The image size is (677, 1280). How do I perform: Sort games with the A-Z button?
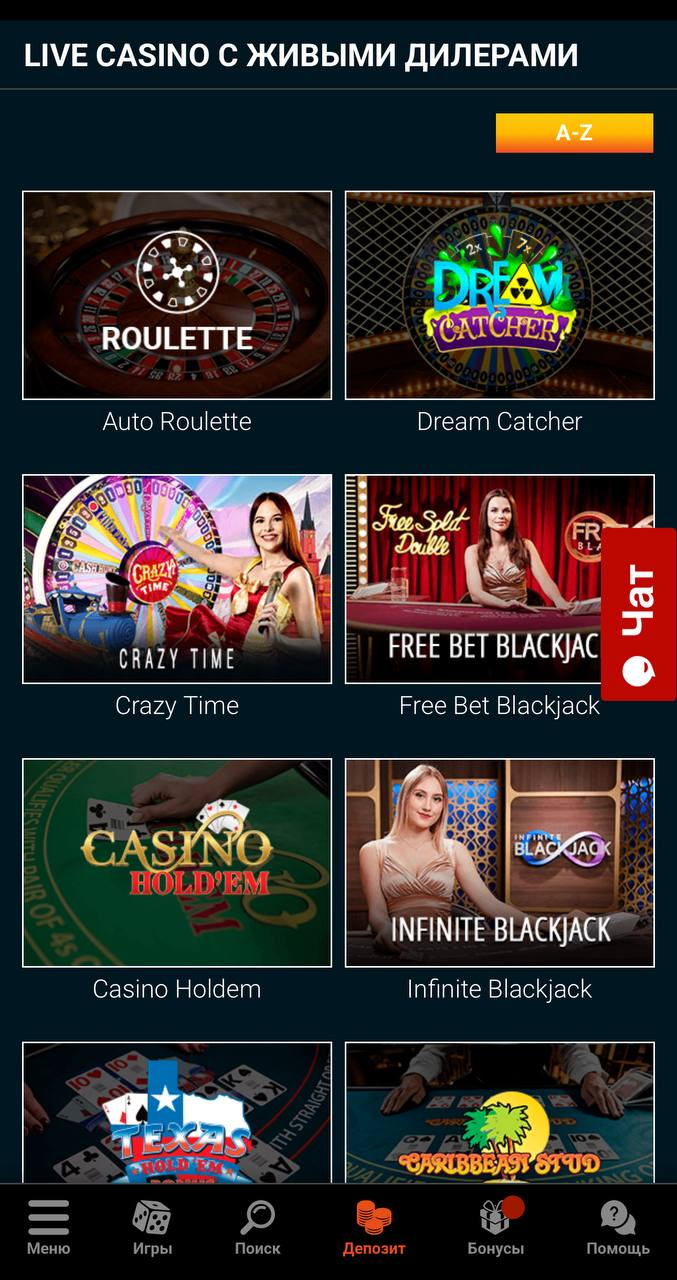coord(574,133)
